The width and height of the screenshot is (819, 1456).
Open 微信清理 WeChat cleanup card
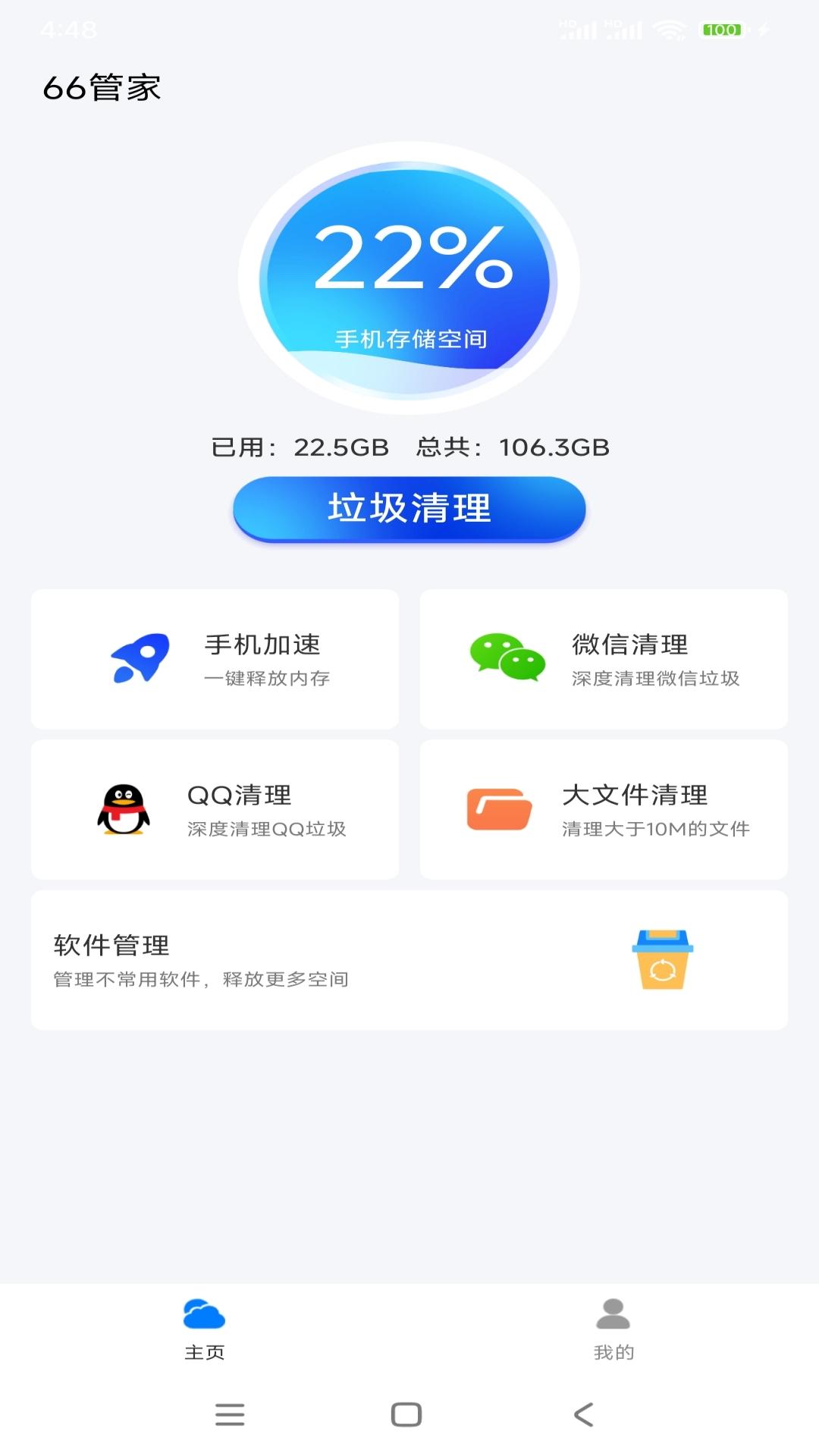pos(604,659)
